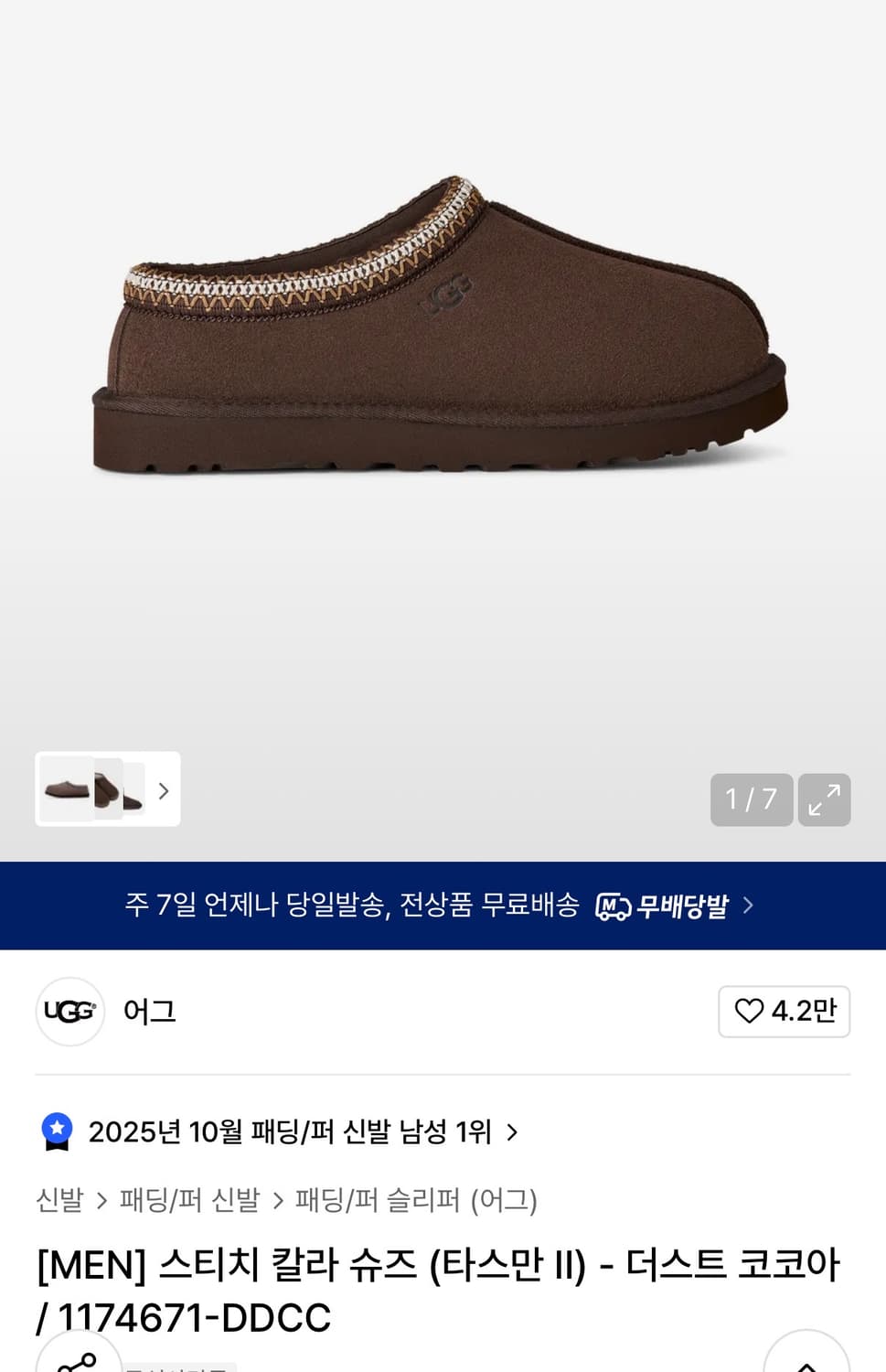Click the blue ranking ribbon badge icon
This screenshot has height=1372, width=886.
(x=57, y=1131)
